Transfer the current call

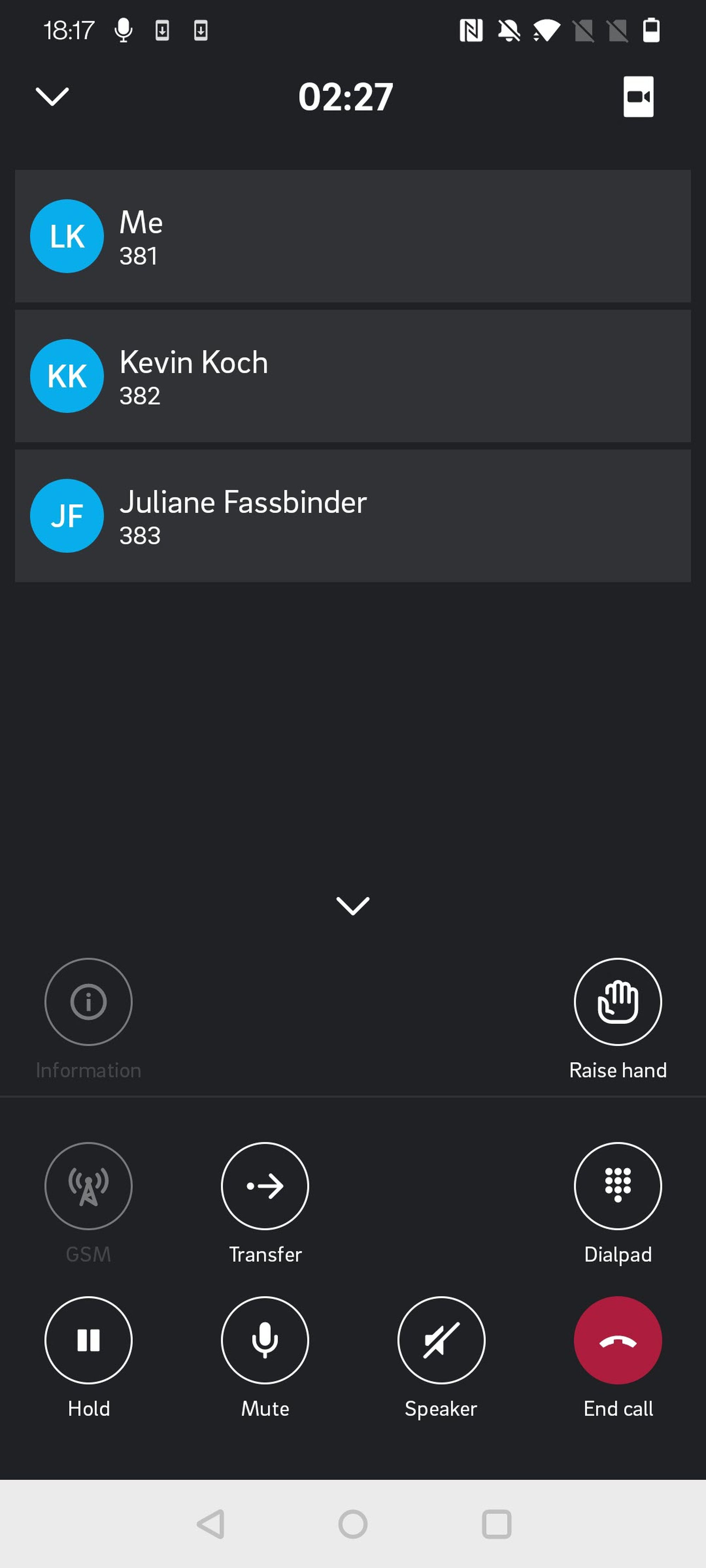265,1186
